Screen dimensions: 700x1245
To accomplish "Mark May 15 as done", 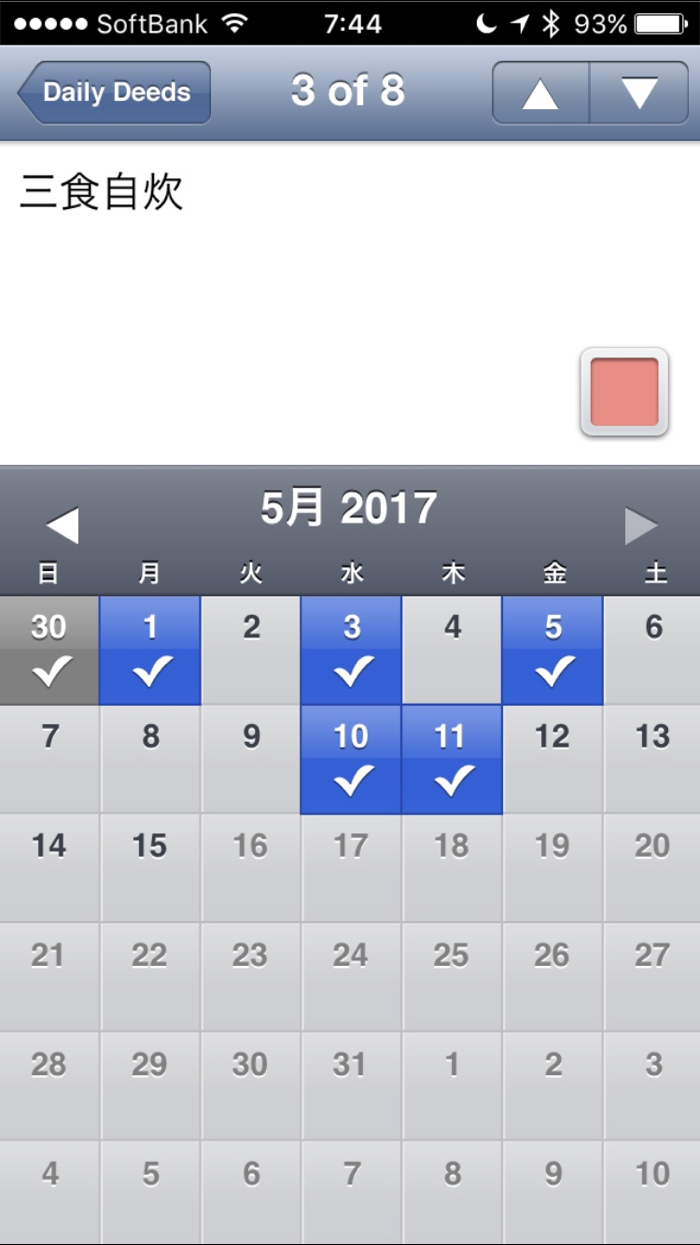I will coord(150,868).
